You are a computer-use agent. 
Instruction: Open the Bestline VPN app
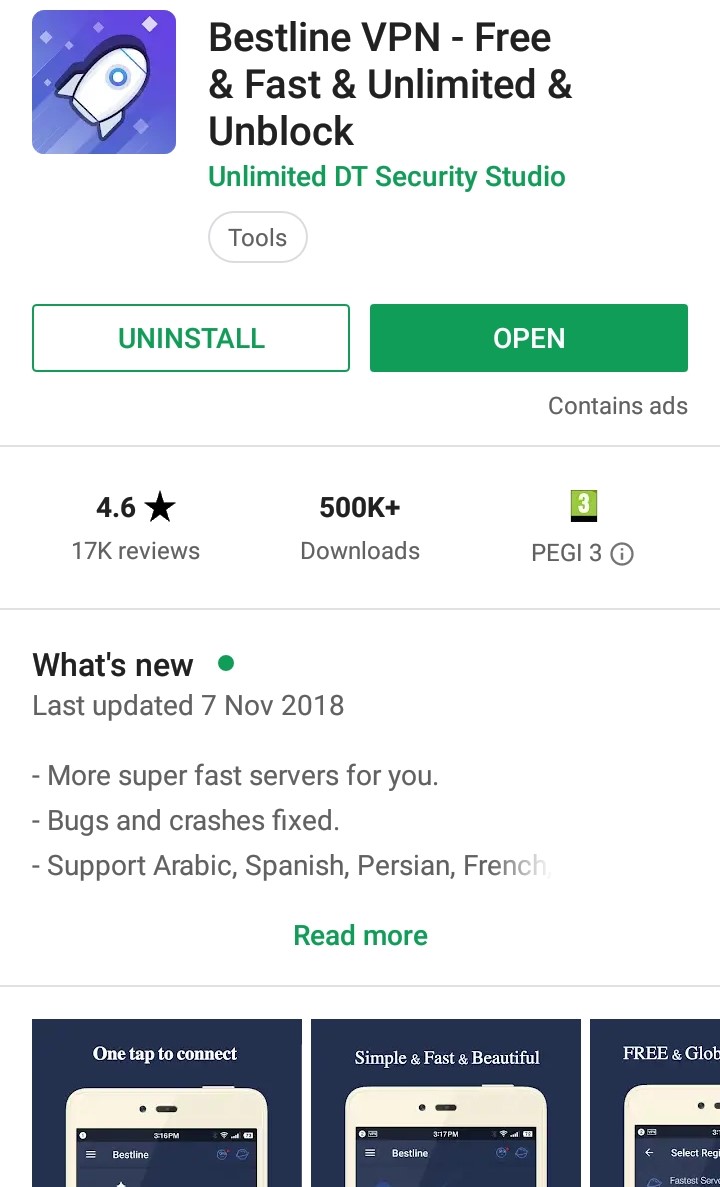528,338
